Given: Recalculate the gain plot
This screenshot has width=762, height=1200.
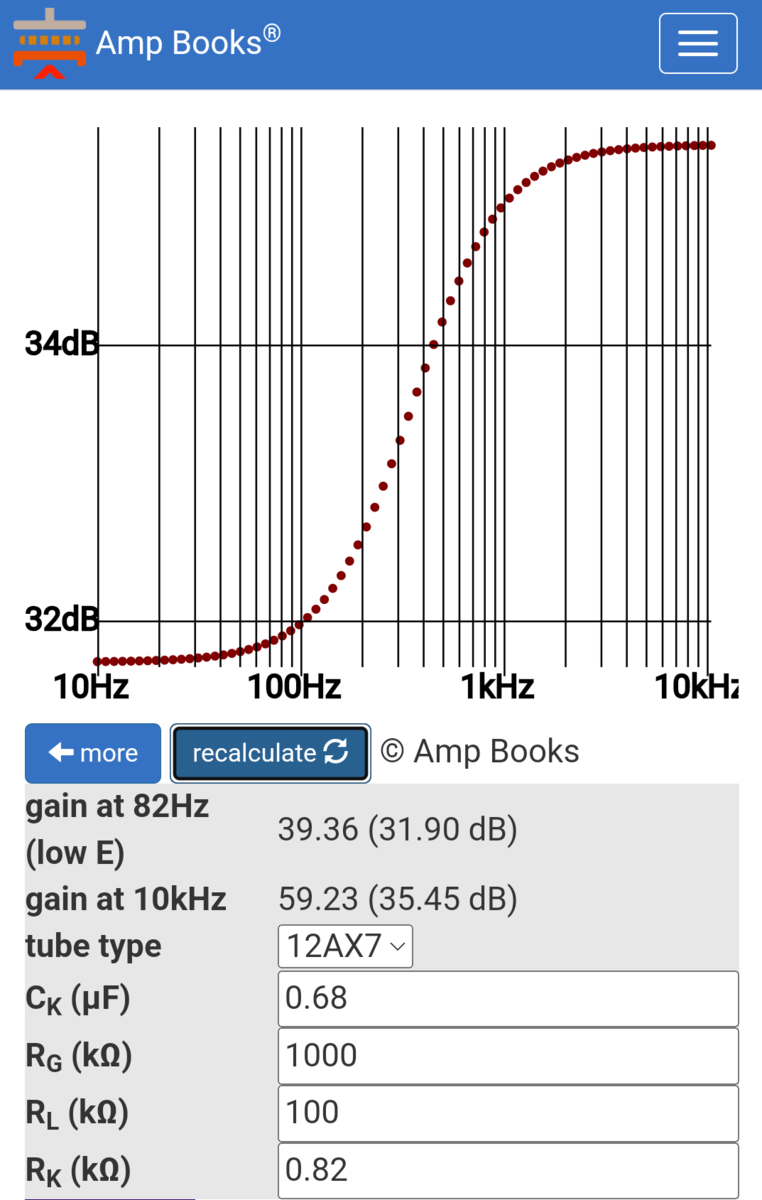Looking at the screenshot, I should pyautogui.click(x=270, y=753).
